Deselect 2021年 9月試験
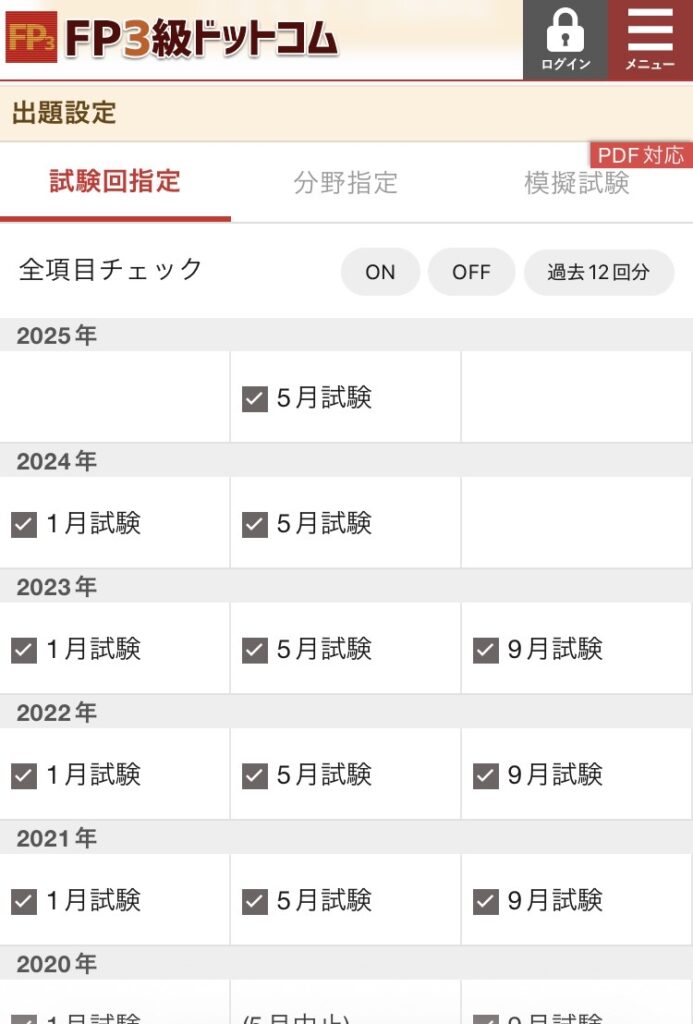The image size is (693, 1024). tap(486, 901)
